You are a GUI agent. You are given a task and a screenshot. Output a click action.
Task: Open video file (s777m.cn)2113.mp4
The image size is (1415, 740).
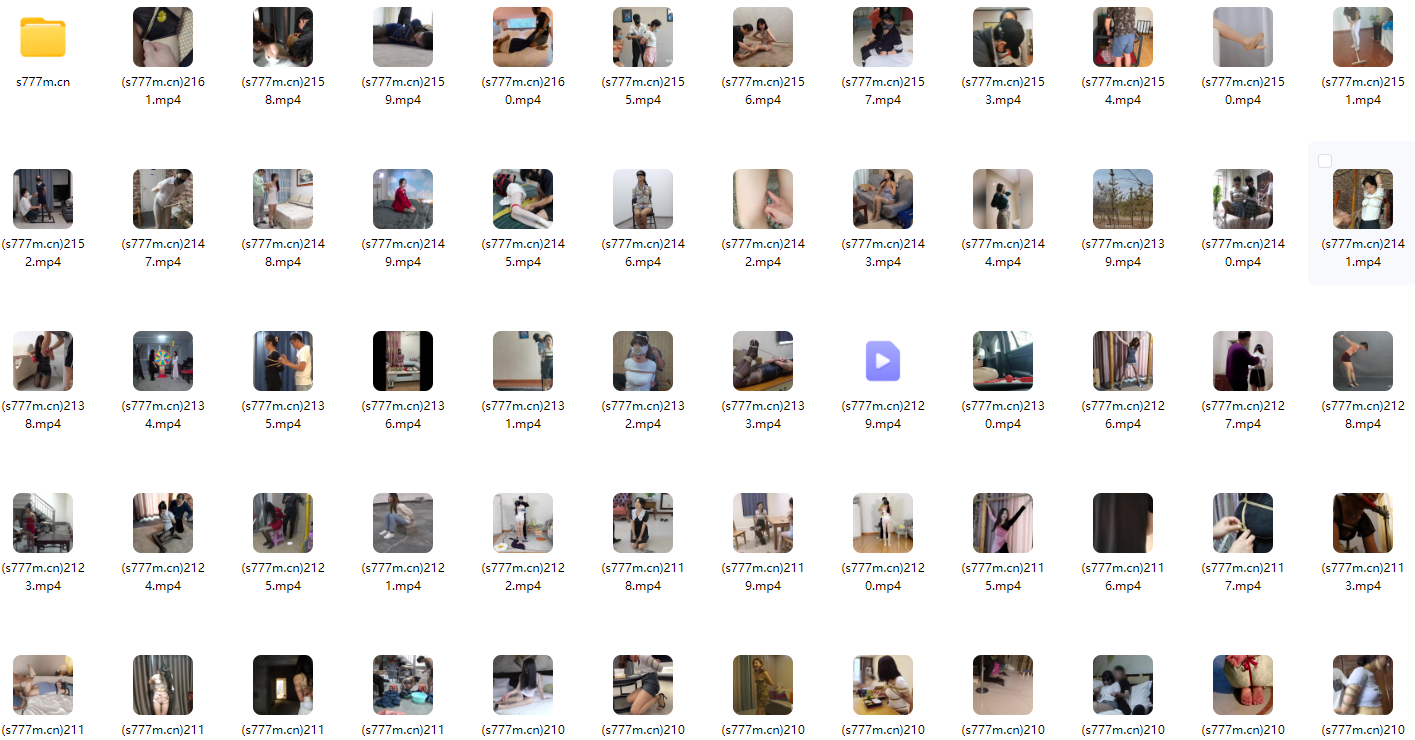click(1363, 523)
